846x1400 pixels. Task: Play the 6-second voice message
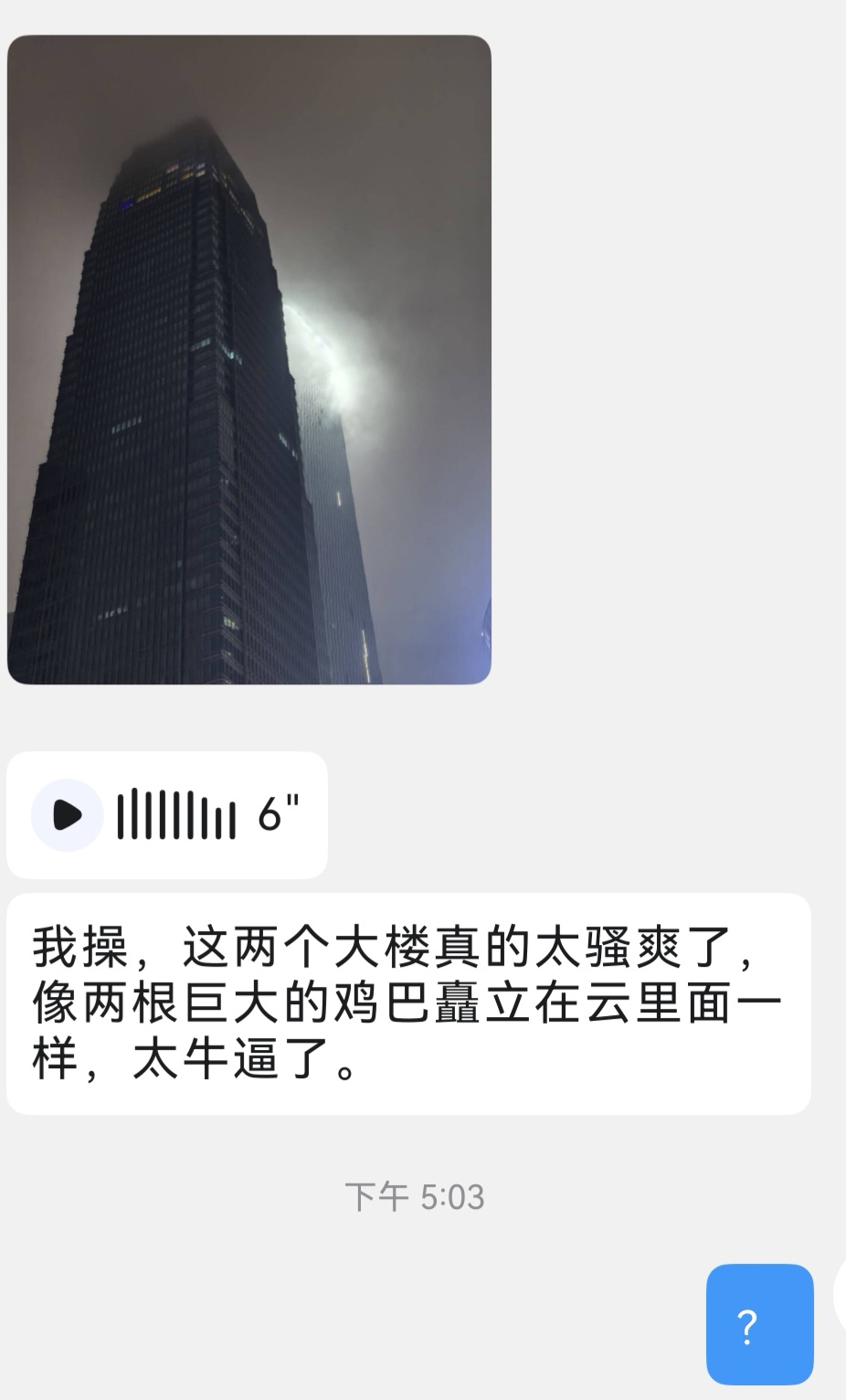[68, 814]
